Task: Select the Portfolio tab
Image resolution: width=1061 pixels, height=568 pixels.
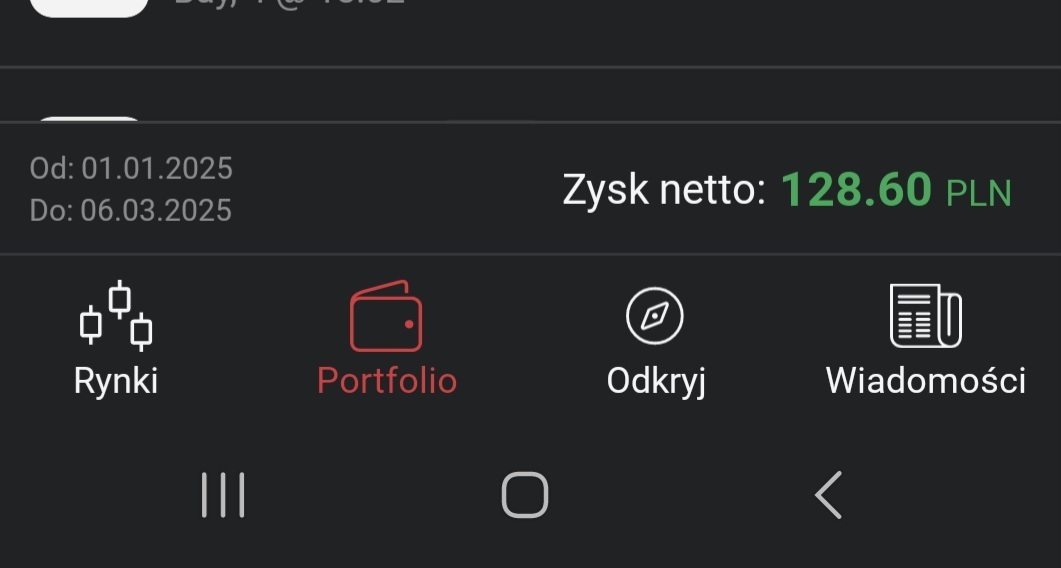Action: pyautogui.click(x=386, y=338)
